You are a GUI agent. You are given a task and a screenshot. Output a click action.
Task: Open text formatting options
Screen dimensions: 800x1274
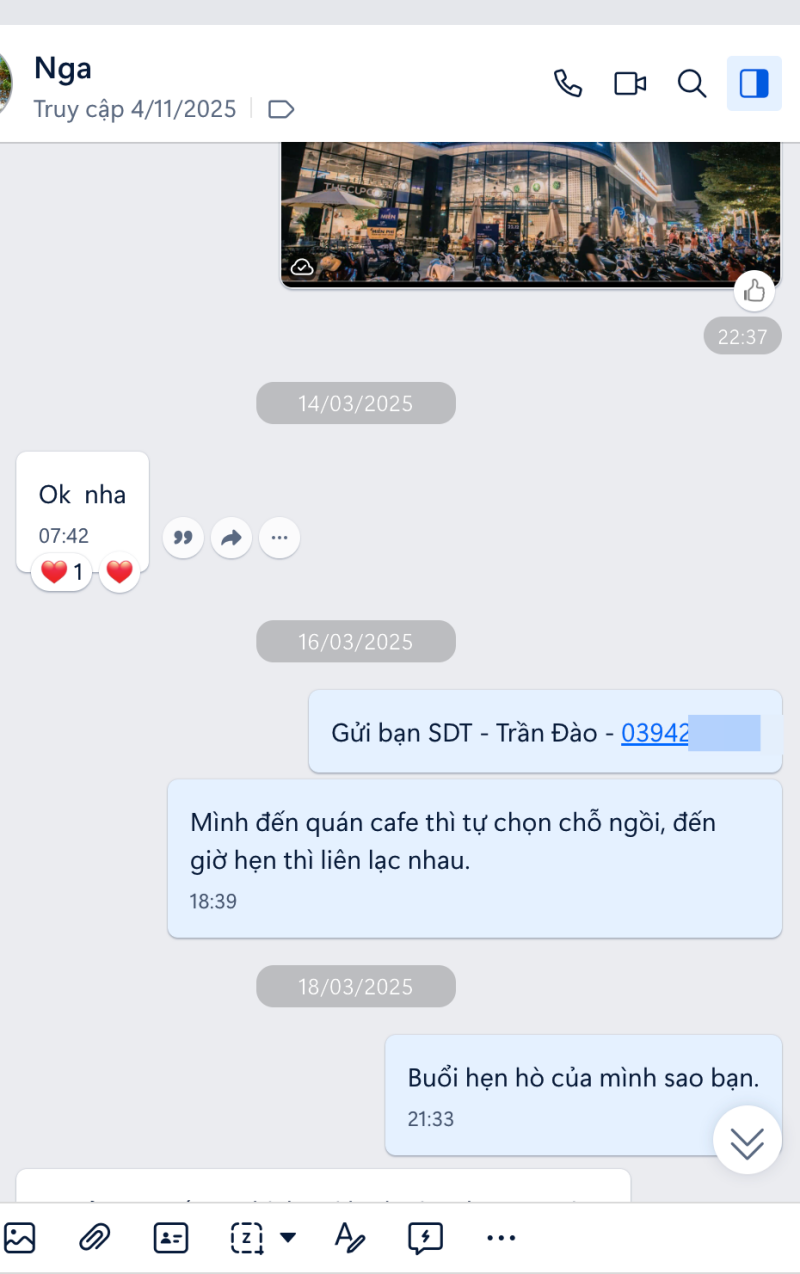349,1237
